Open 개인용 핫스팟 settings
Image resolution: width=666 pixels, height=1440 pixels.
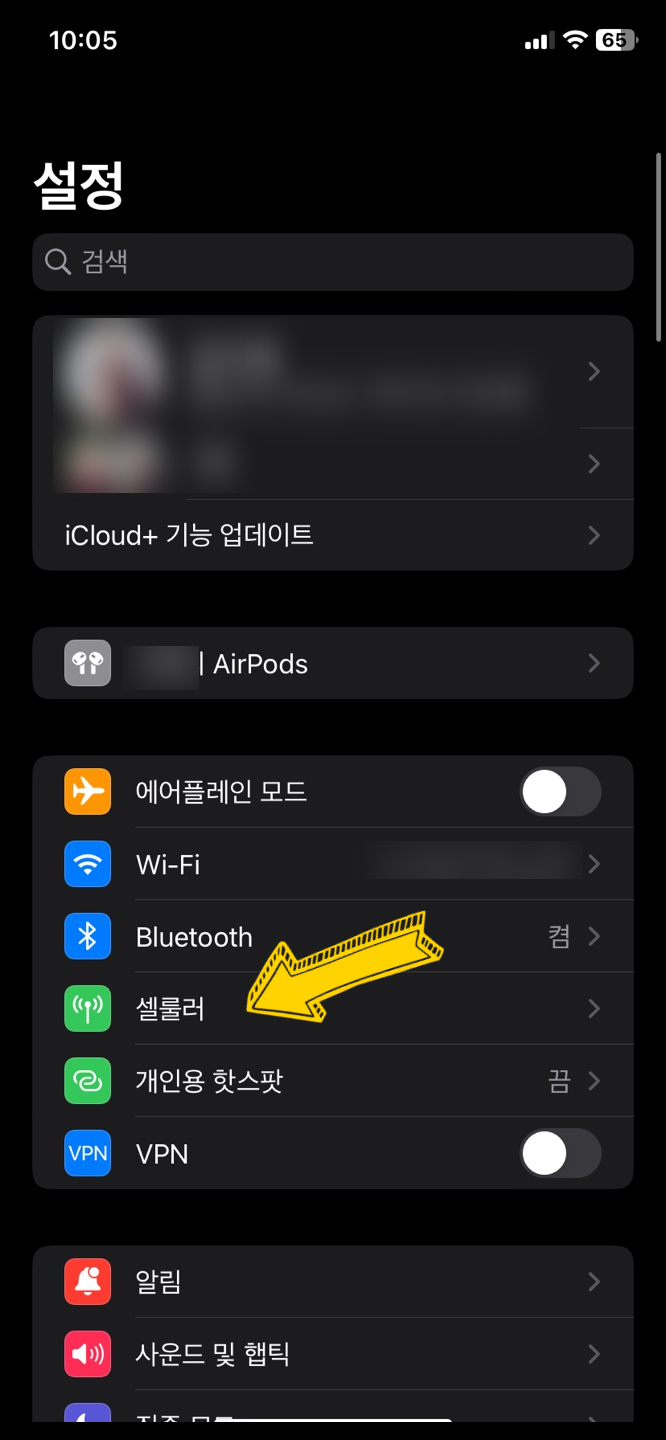pos(332,1081)
